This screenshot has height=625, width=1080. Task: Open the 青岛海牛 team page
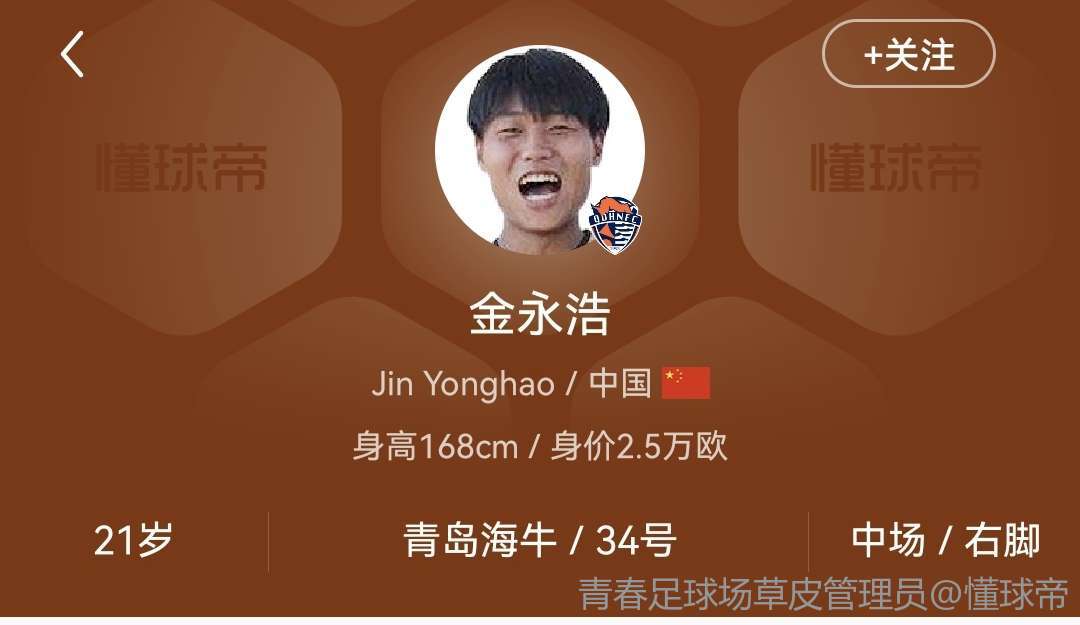(x=480, y=541)
